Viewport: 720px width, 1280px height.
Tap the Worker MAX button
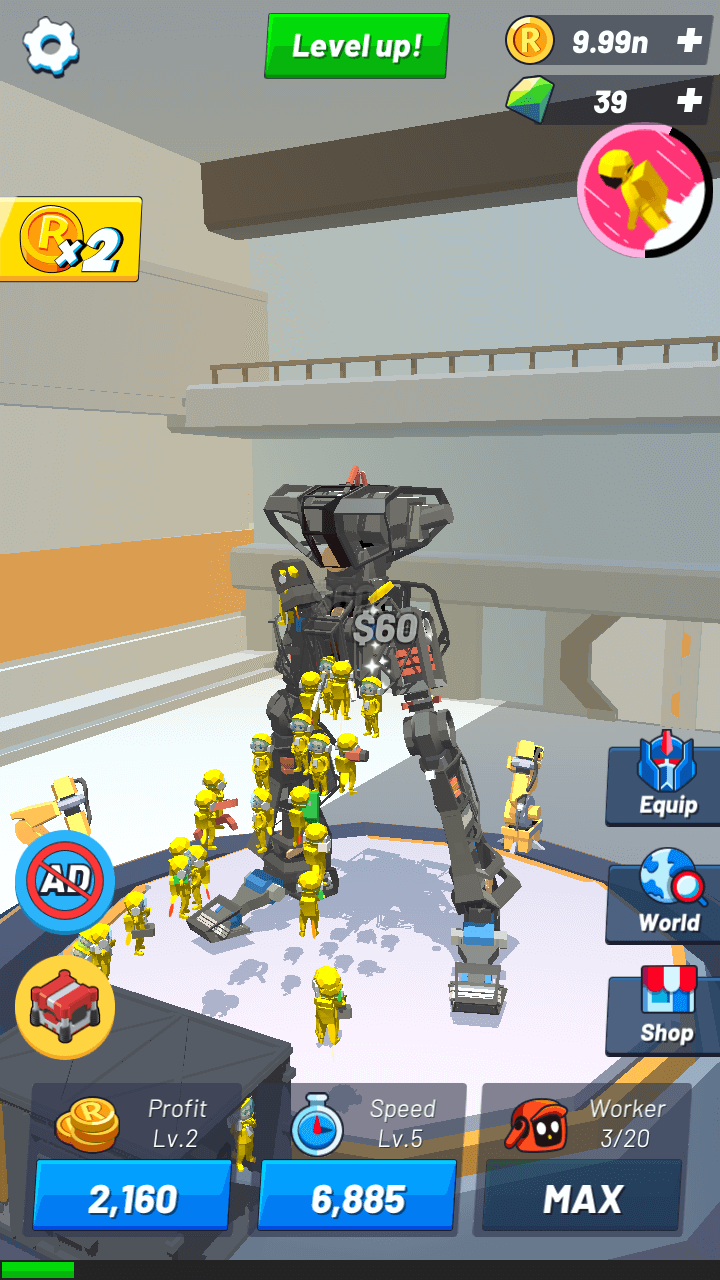click(582, 1197)
